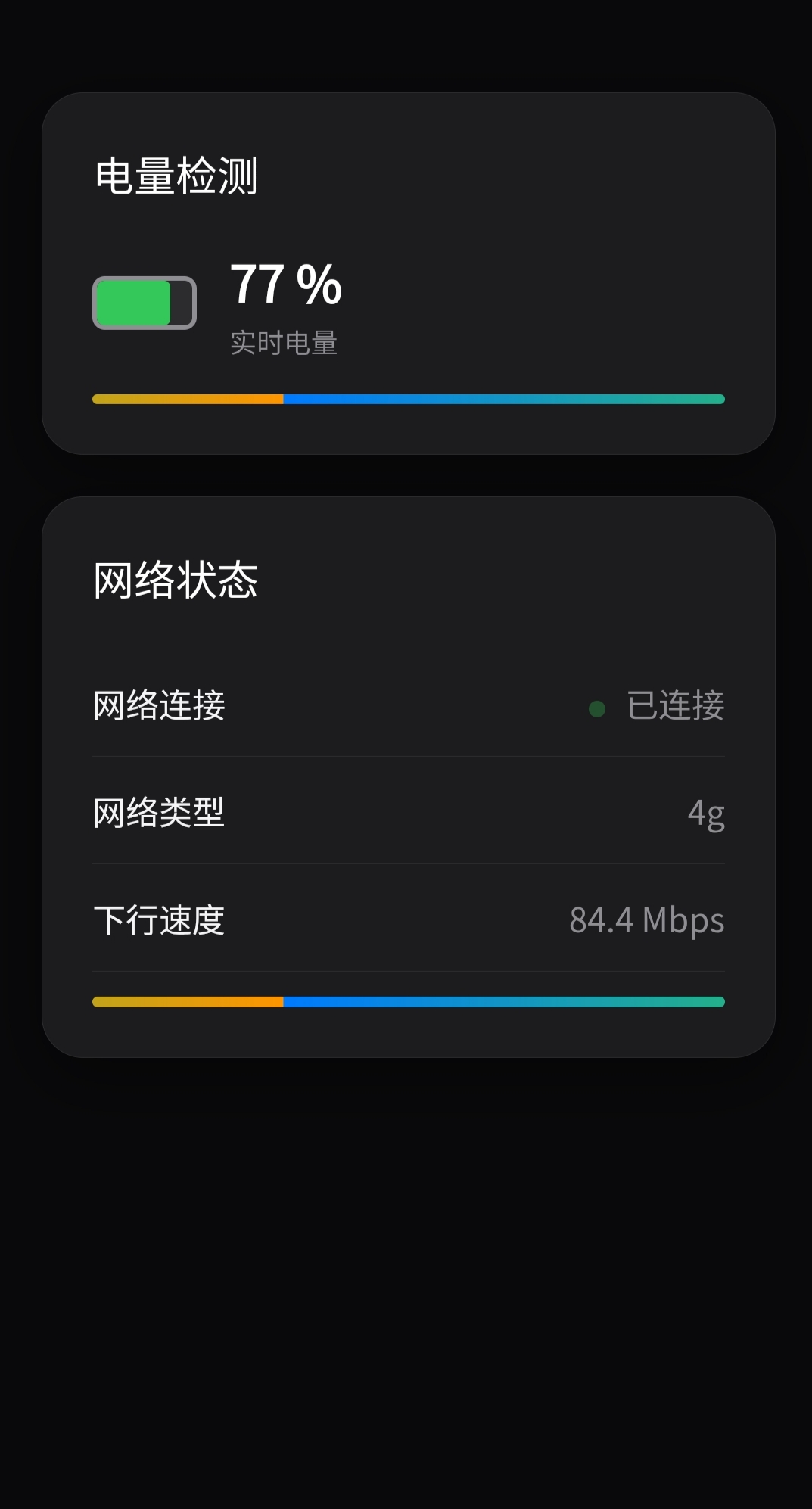Tap the gradient progress bar under battery

point(409,398)
